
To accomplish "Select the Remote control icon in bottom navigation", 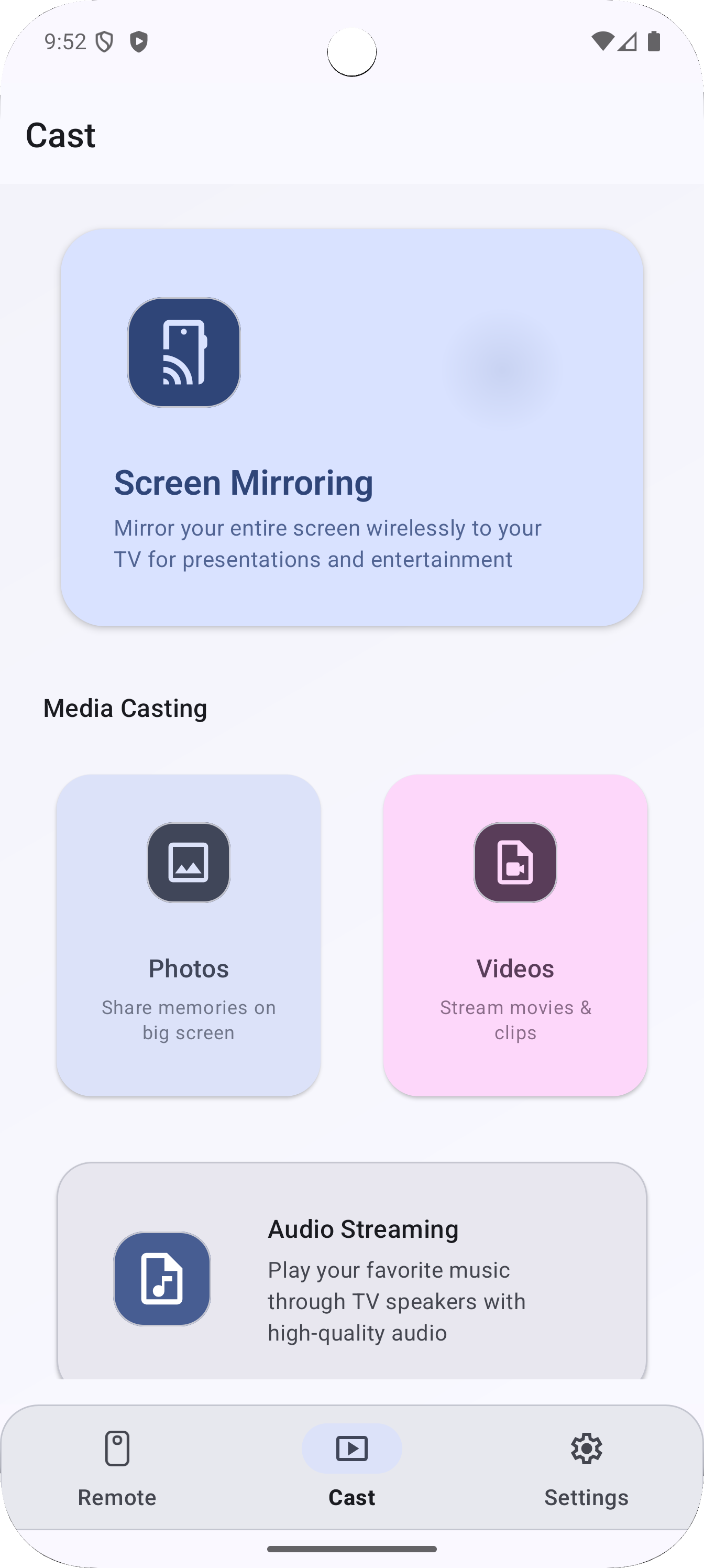I will pos(117,1449).
